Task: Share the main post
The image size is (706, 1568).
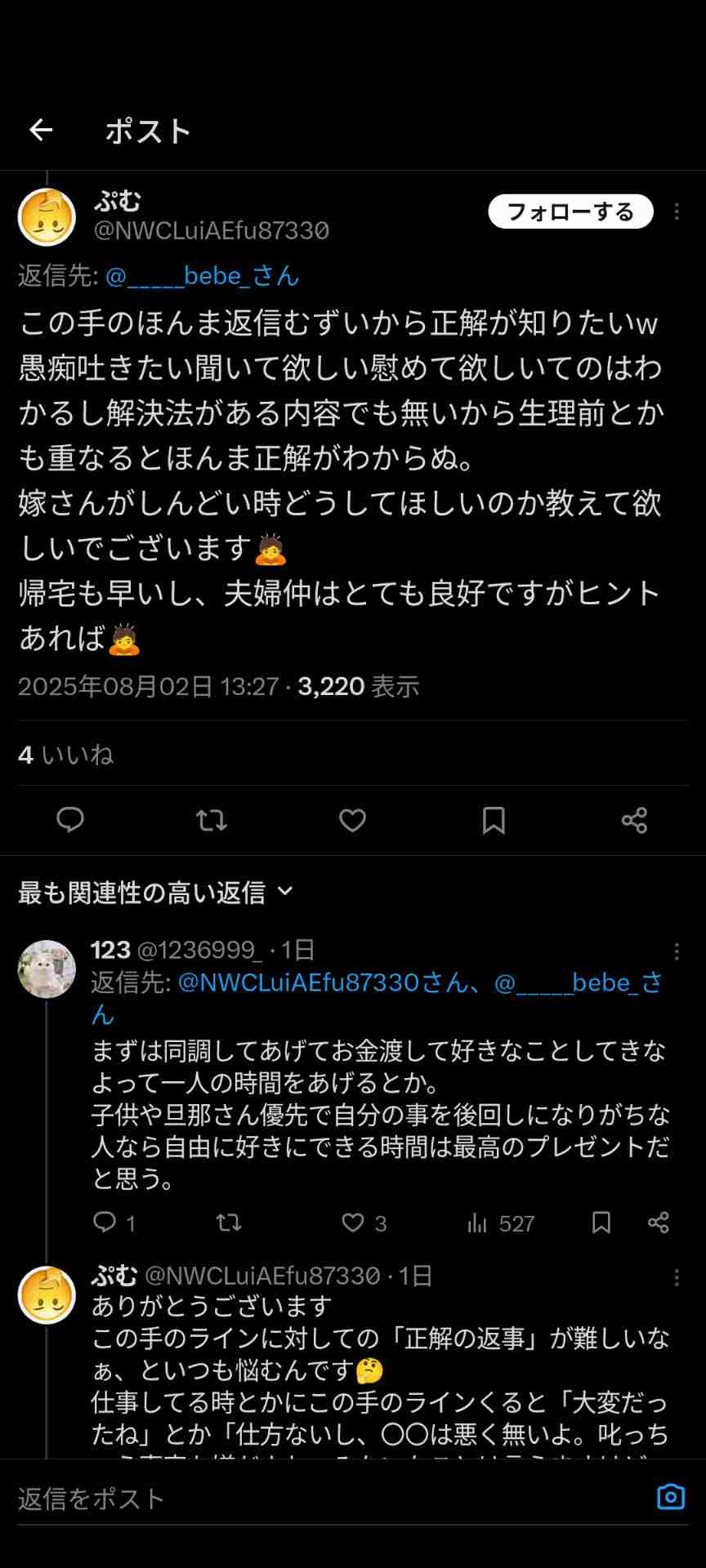Action: pos(634,820)
